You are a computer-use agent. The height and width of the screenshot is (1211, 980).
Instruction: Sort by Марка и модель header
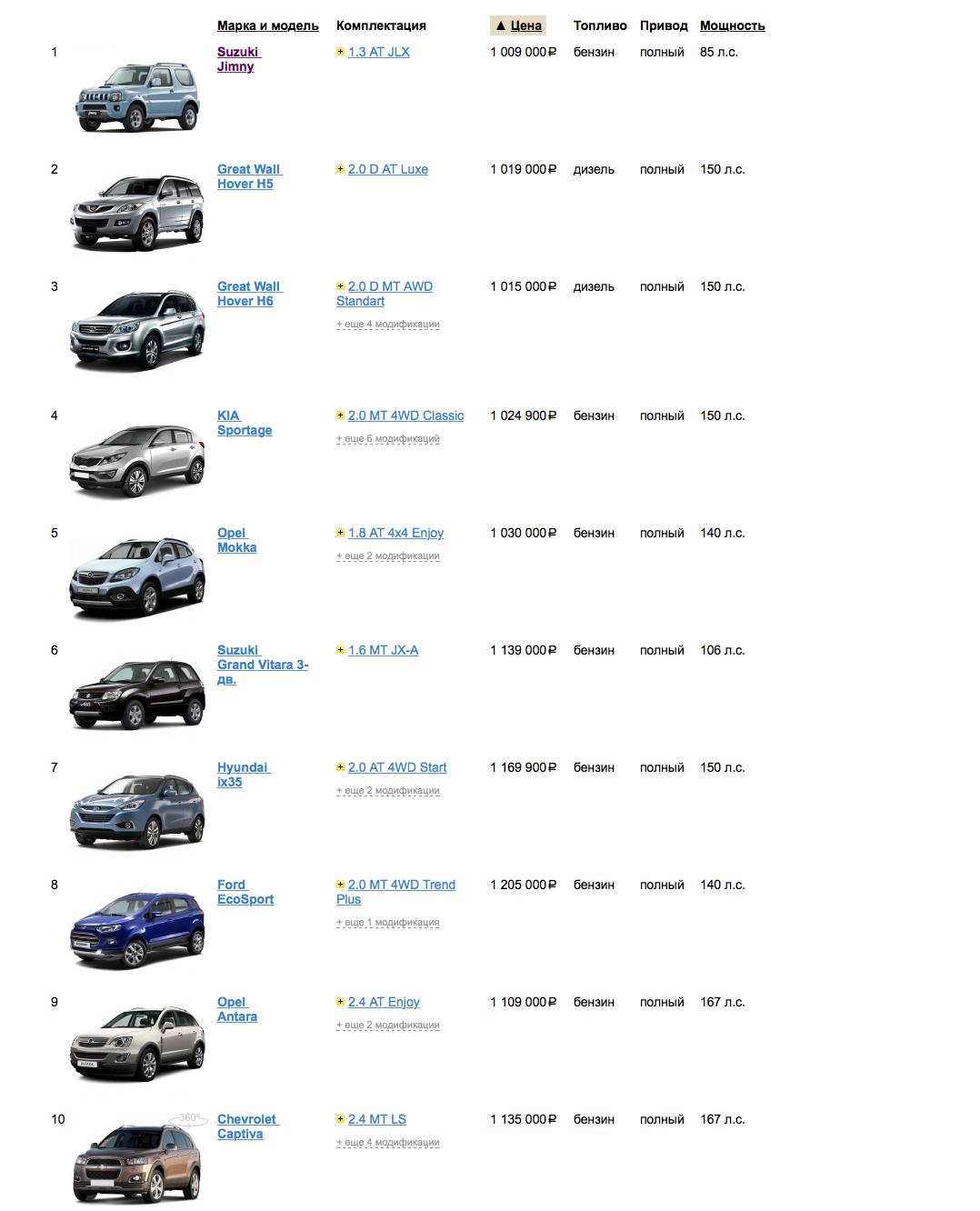pos(267,25)
